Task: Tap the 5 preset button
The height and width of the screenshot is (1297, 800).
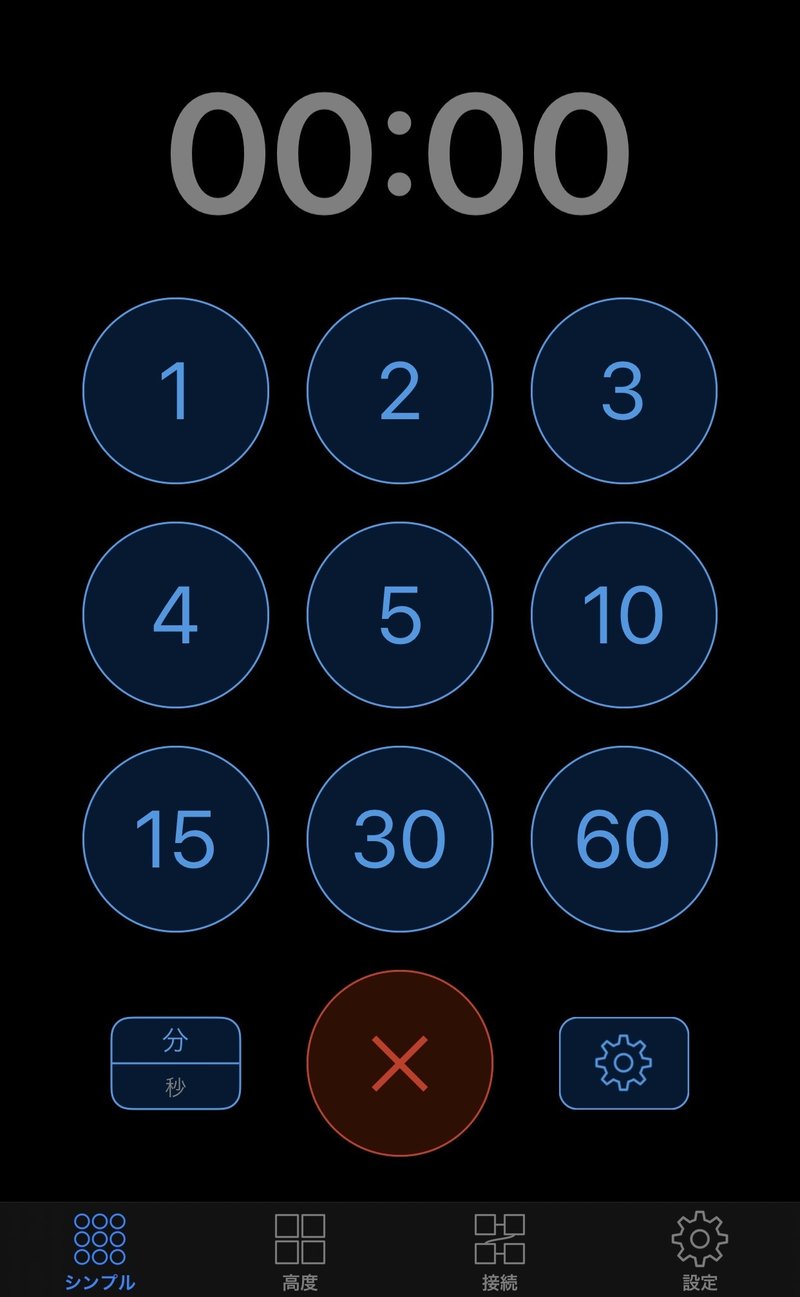Action: coord(400,615)
